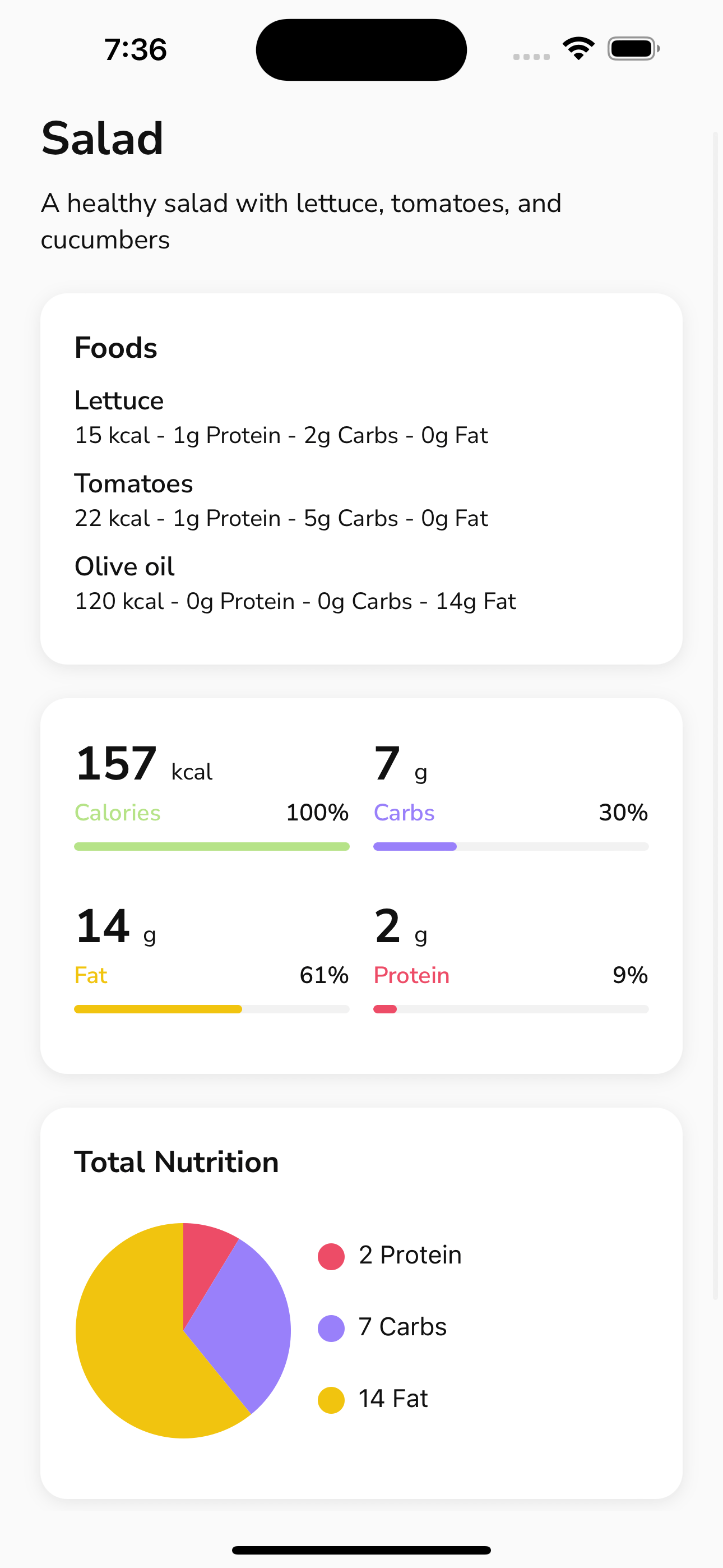Tap the Wi-Fi indicator in the status bar
The image size is (723, 1568).
[x=578, y=49]
